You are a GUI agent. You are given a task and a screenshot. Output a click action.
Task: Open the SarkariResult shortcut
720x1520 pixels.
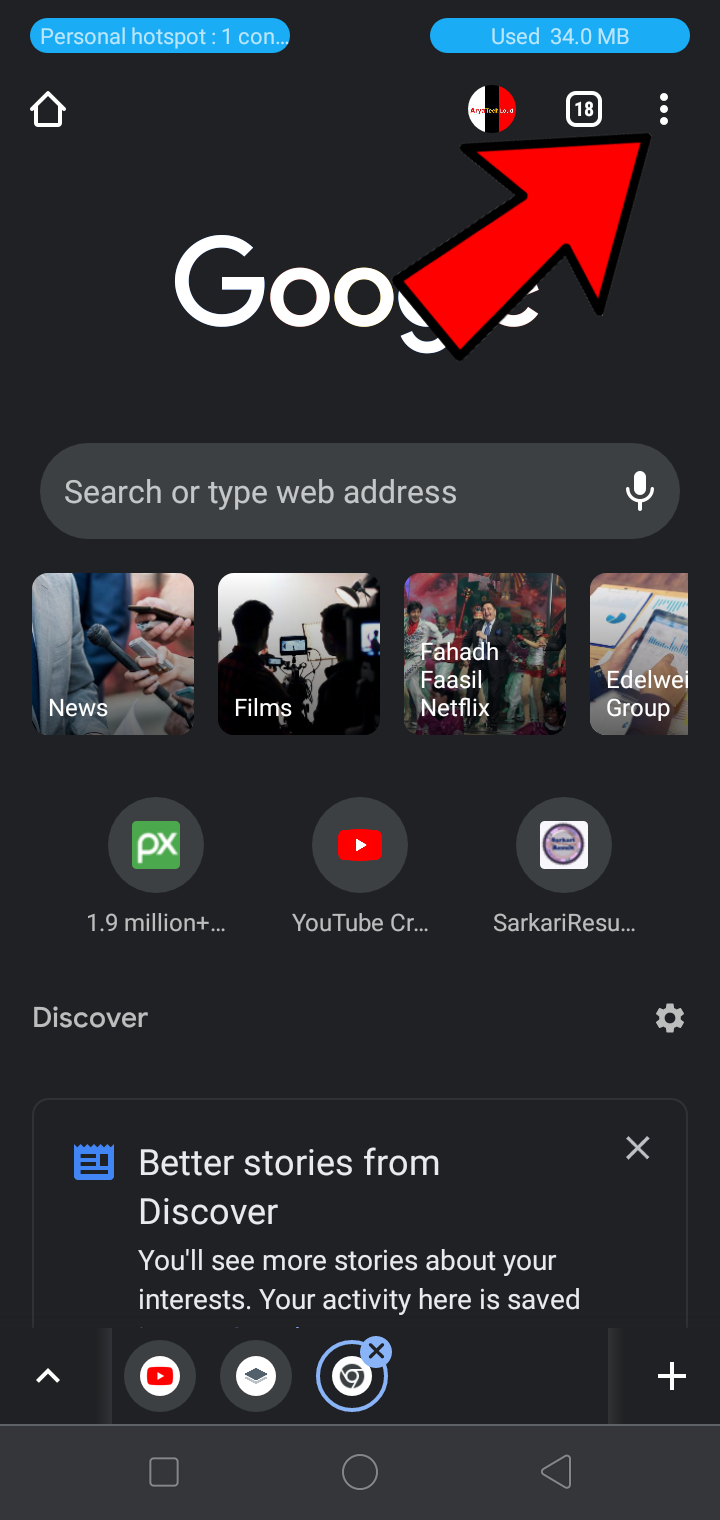point(564,846)
